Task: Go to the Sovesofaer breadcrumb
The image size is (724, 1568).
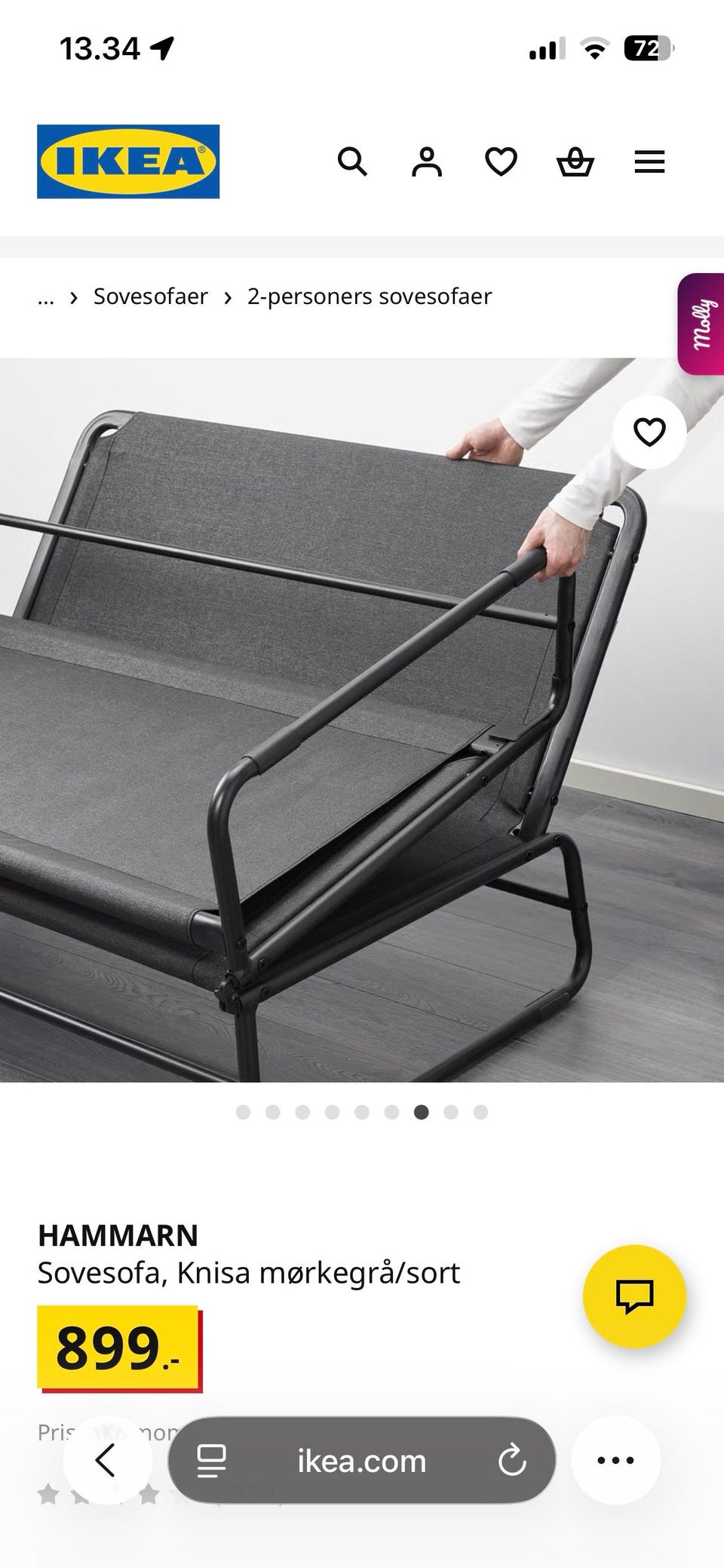Action: point(150,297)
